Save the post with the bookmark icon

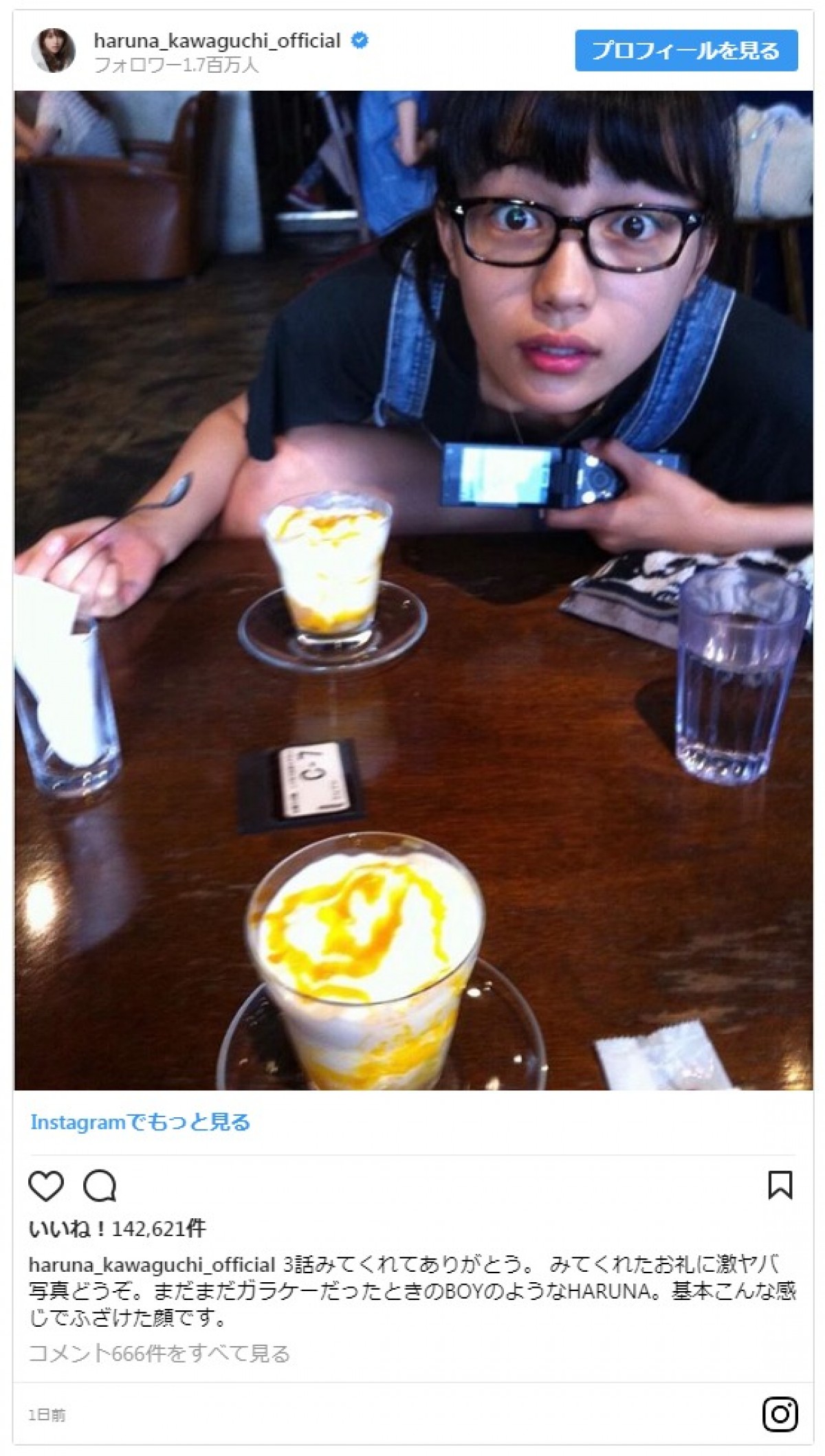pyautogui.click(x=780, y=1185)
